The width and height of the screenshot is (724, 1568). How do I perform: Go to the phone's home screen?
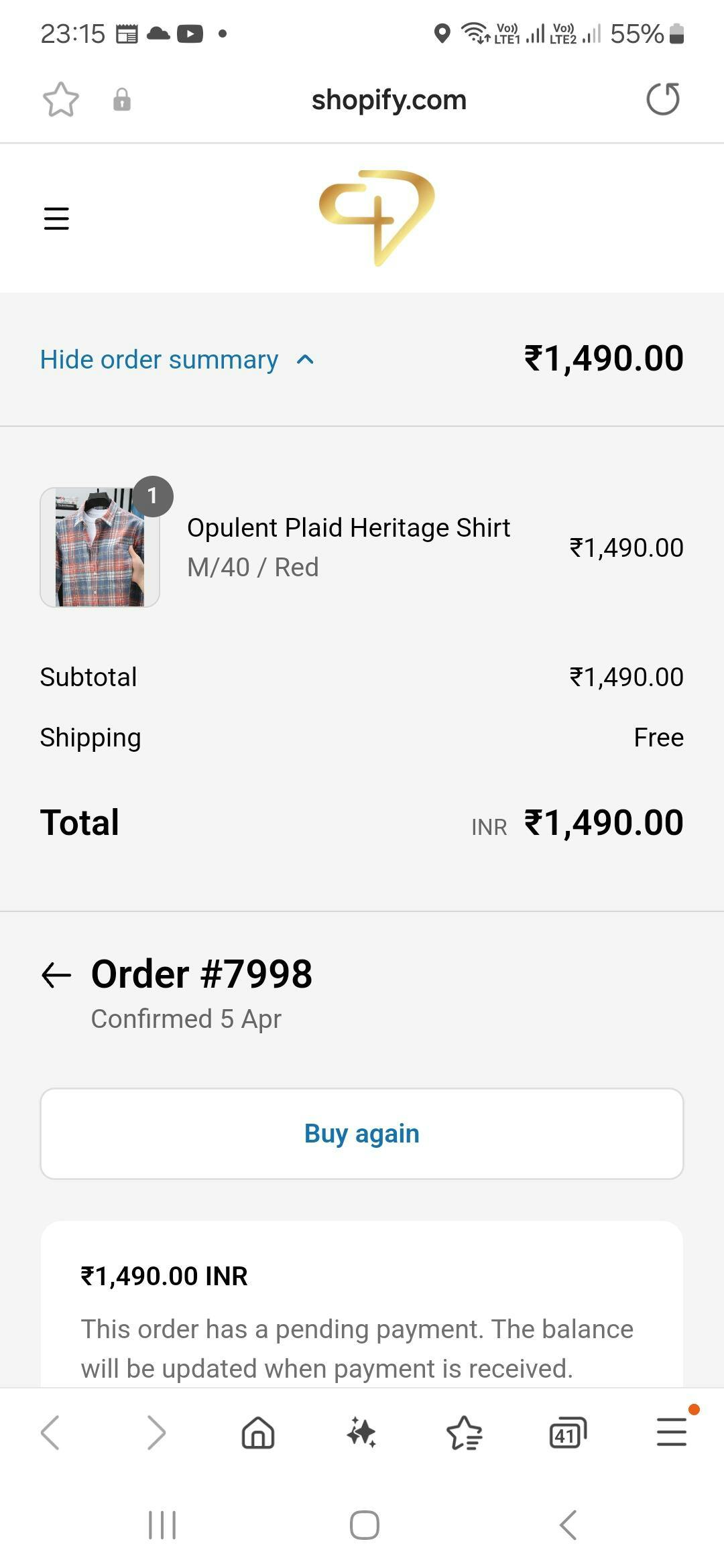coord(364,1525)
